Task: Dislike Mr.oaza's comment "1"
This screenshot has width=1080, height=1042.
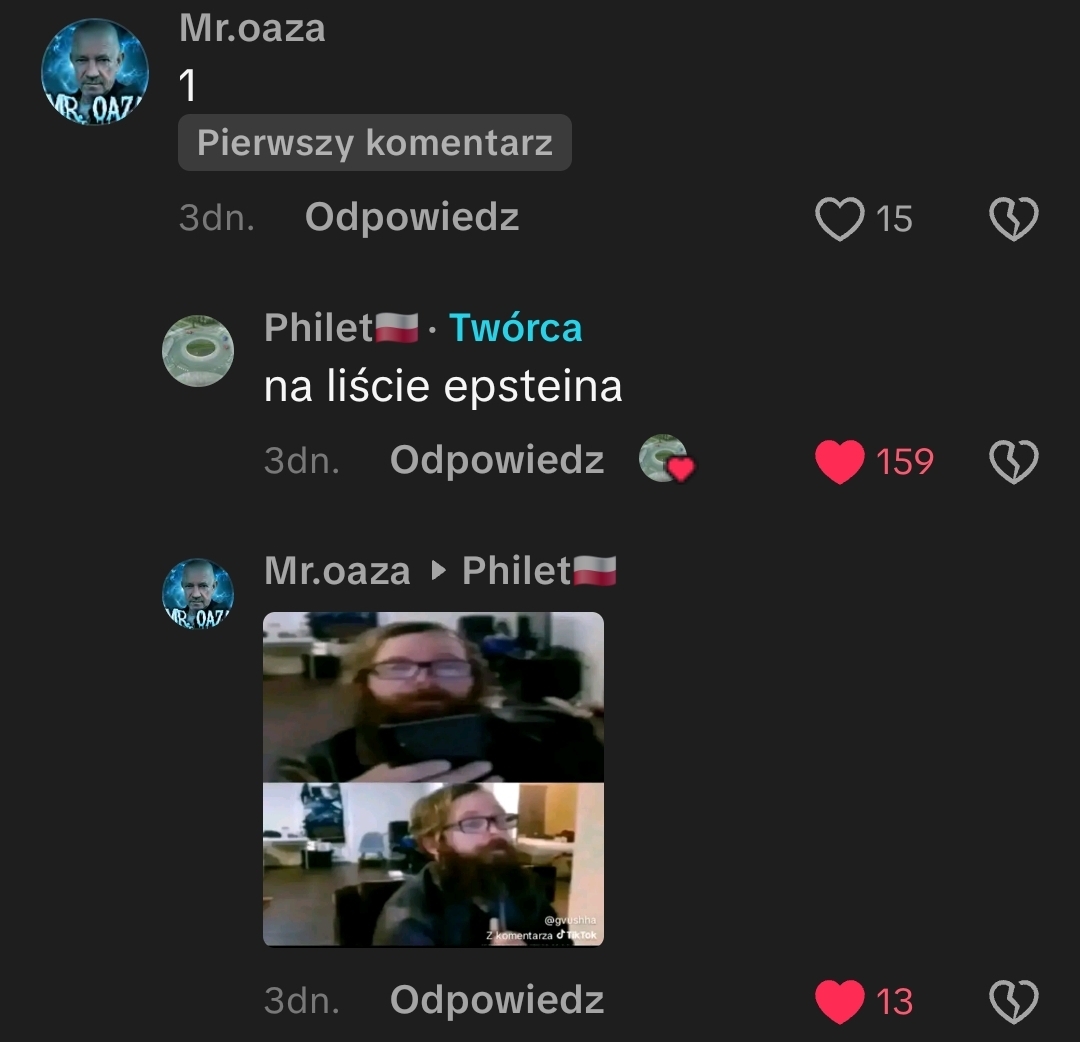Action: pos(1013,218)
